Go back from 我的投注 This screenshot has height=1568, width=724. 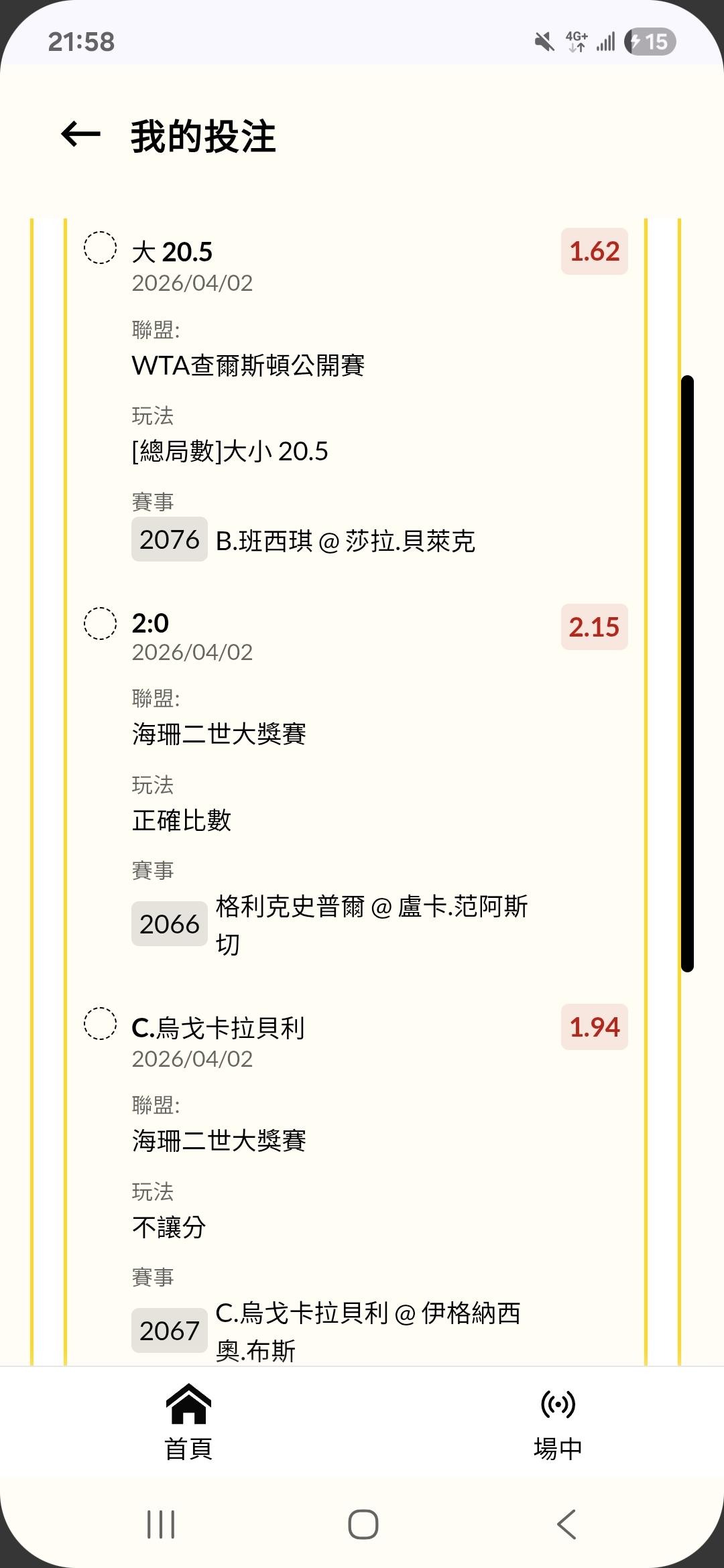(80, 135)
